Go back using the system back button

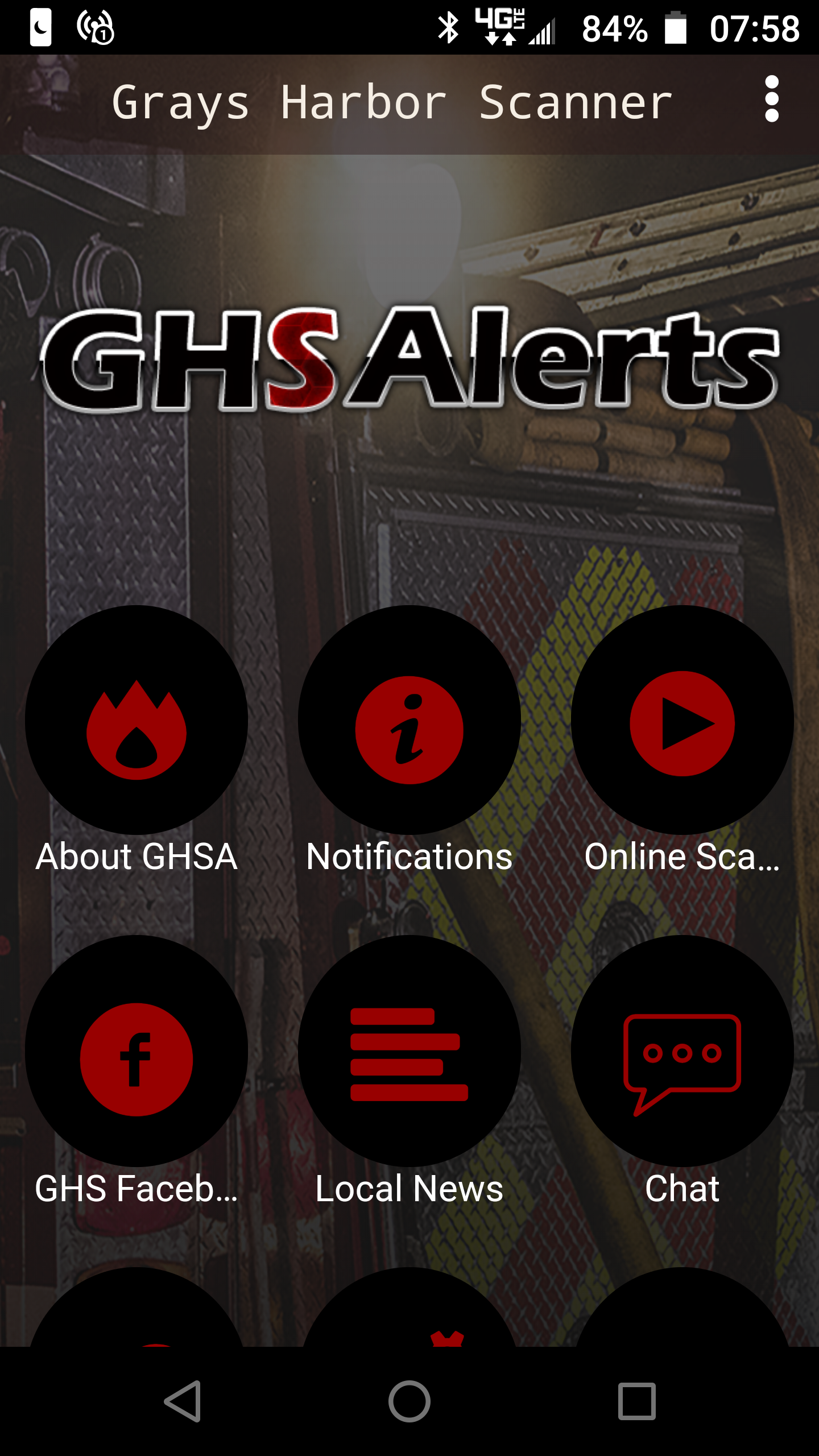(183, 1401)
